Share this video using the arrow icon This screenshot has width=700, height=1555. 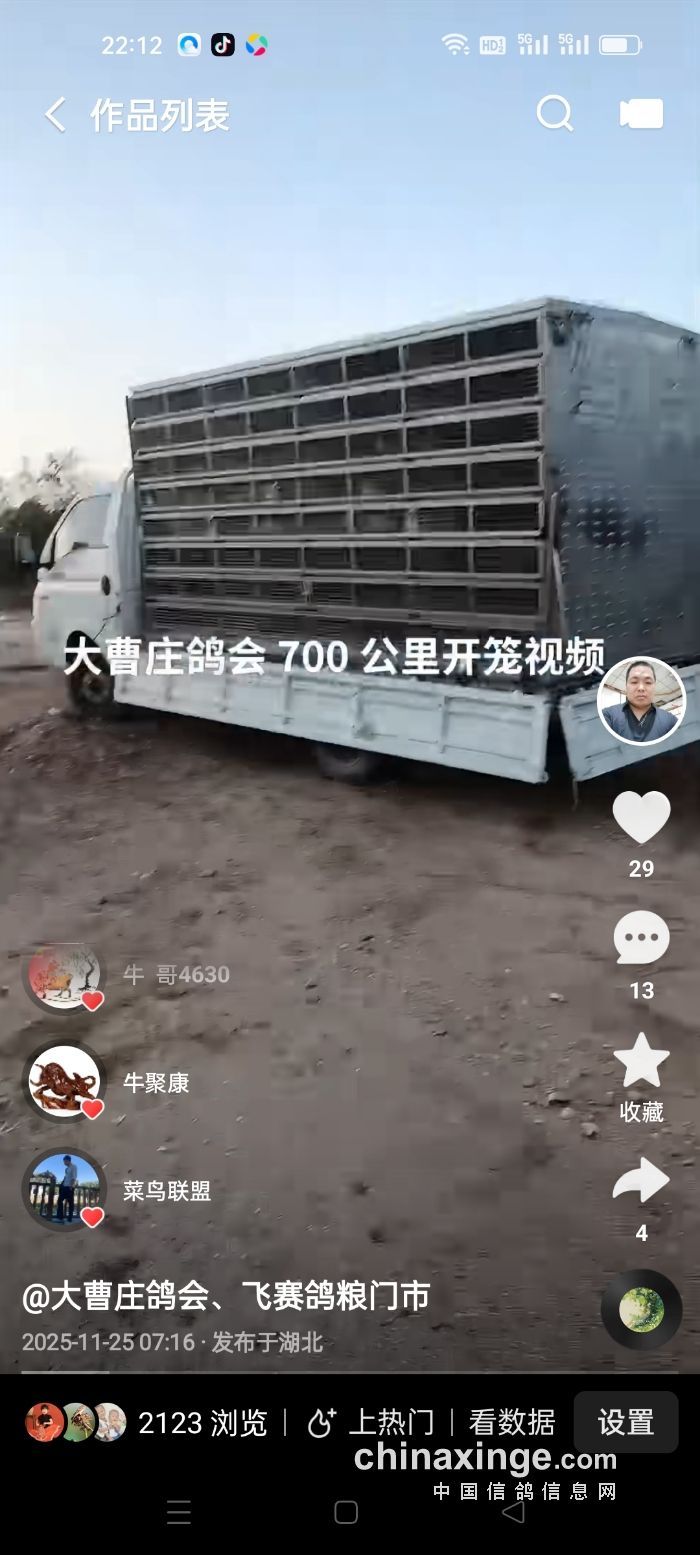coord(641,1181)
